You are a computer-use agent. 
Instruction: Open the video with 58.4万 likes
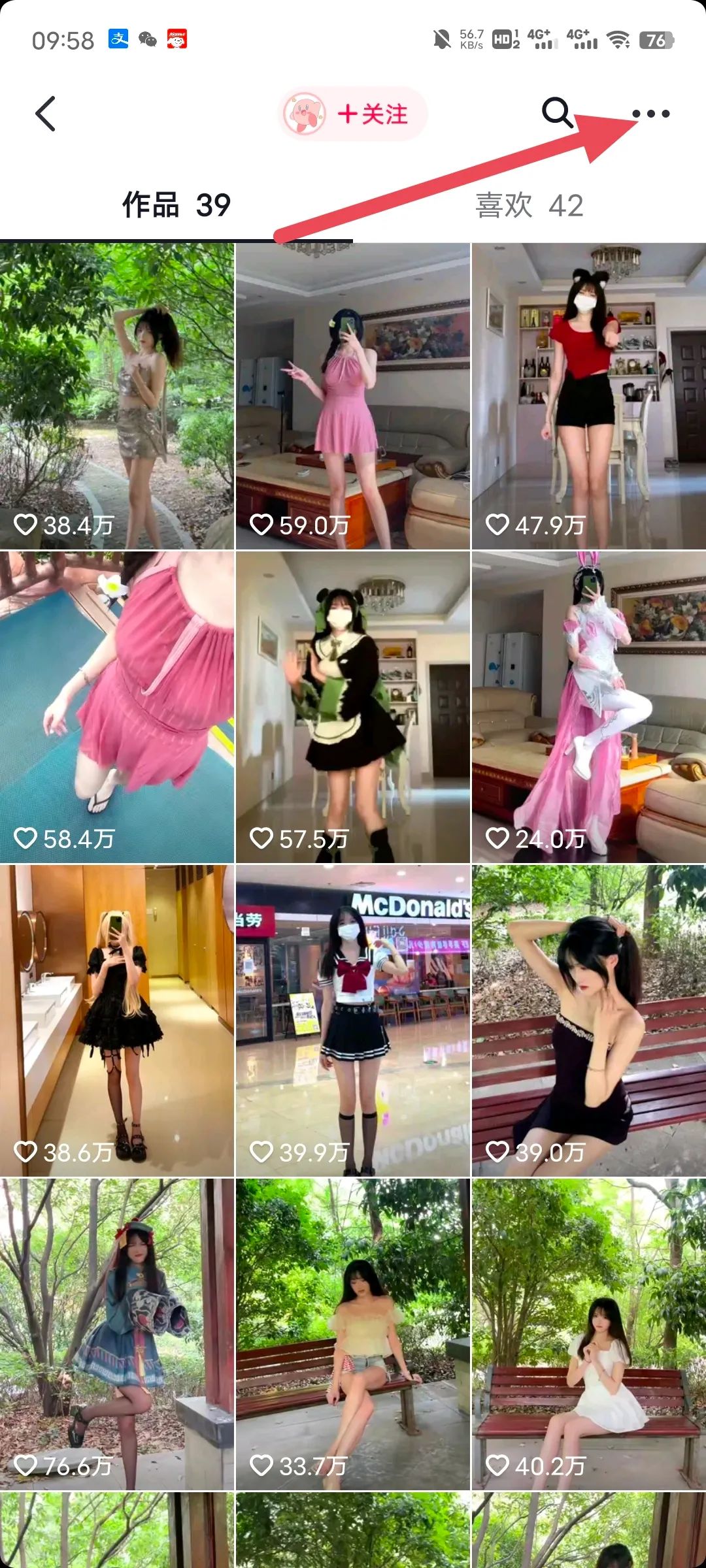(x=117, y=707)
